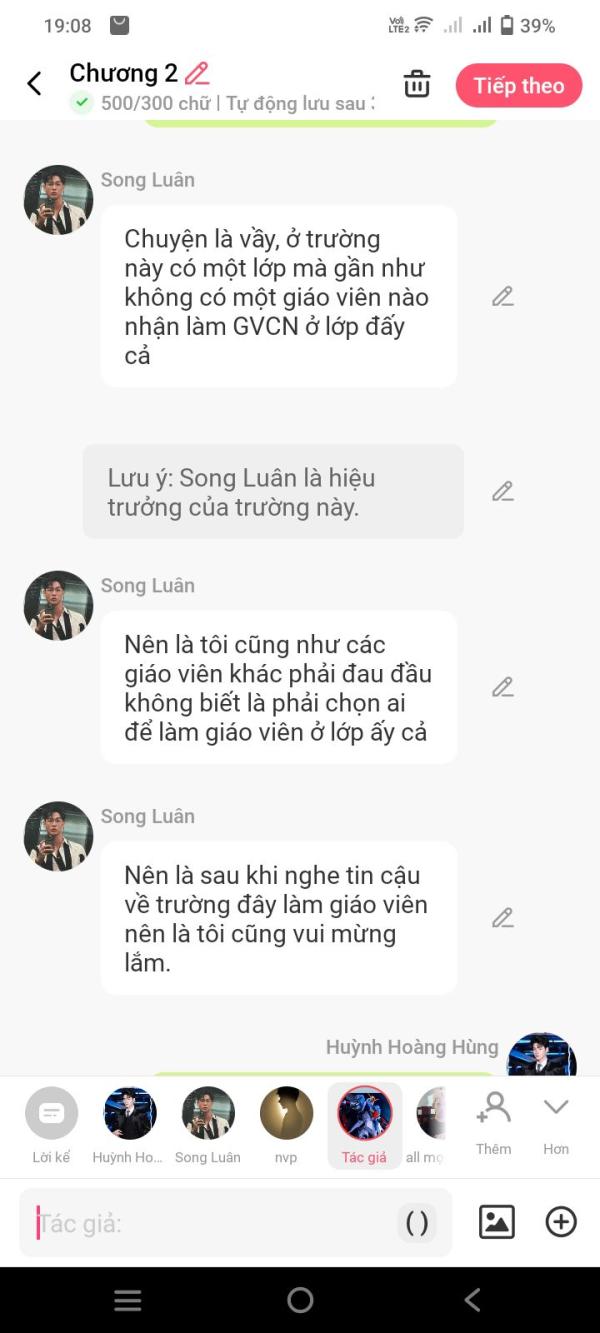
Task: Edit the message ending 'vui mừng lắm'
Action: (502, 918)
